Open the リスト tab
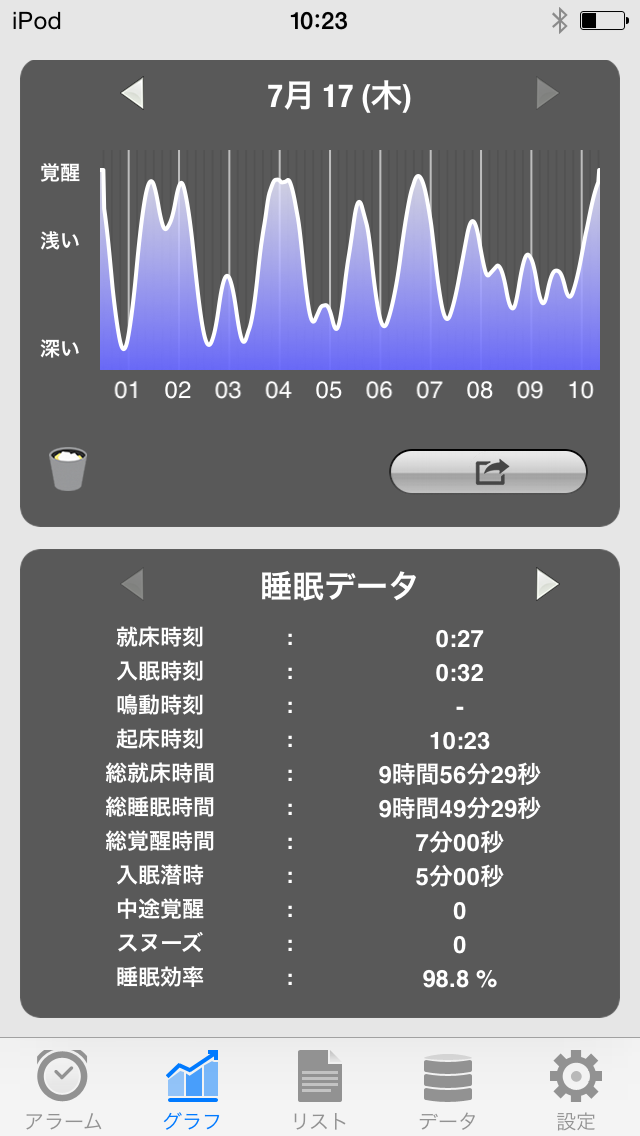Image resolution: width=640 pixels, height=1136 pixels. click(x=319, y=1088)
